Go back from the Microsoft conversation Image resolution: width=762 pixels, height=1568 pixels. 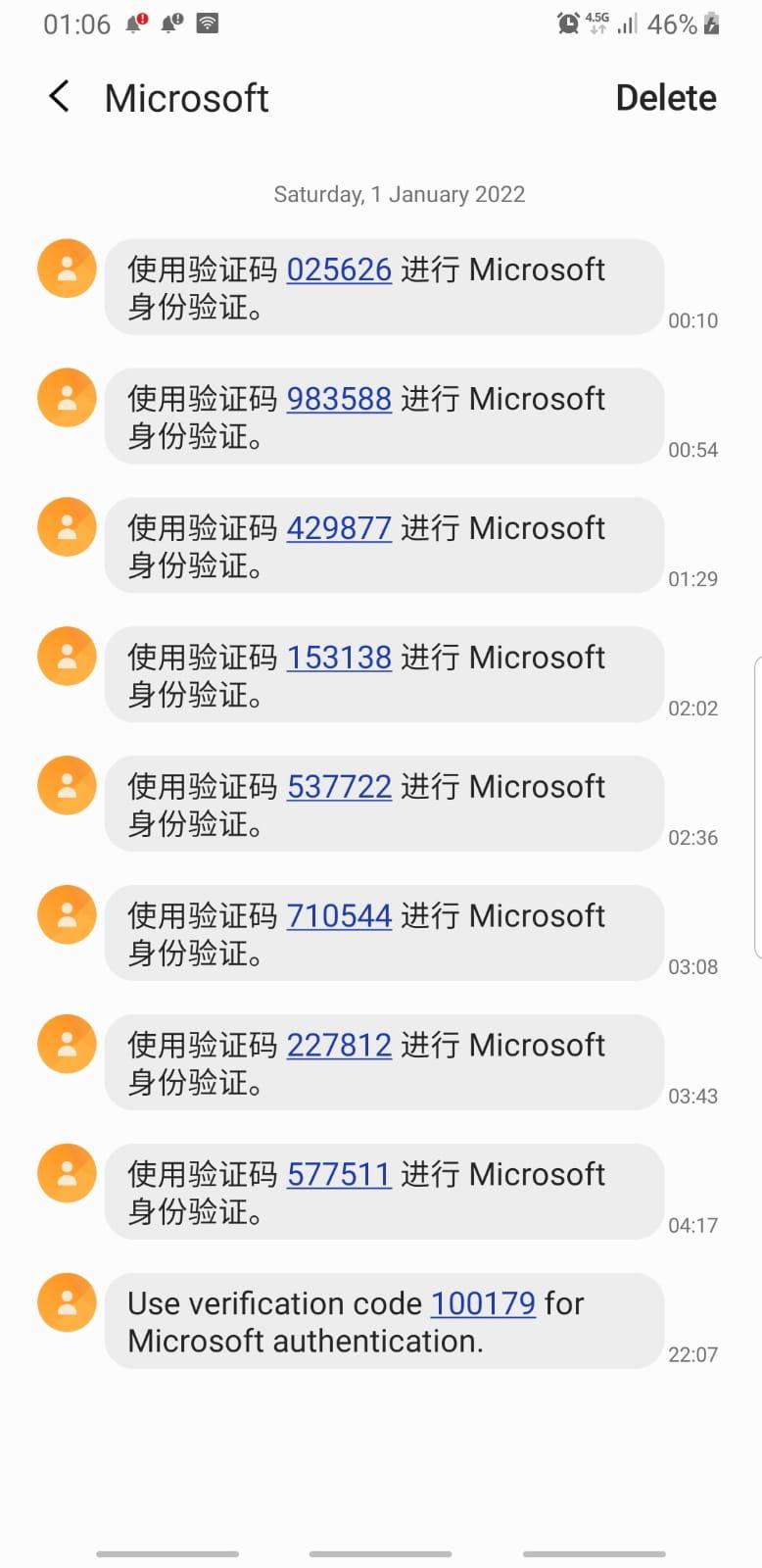[60, 97]
